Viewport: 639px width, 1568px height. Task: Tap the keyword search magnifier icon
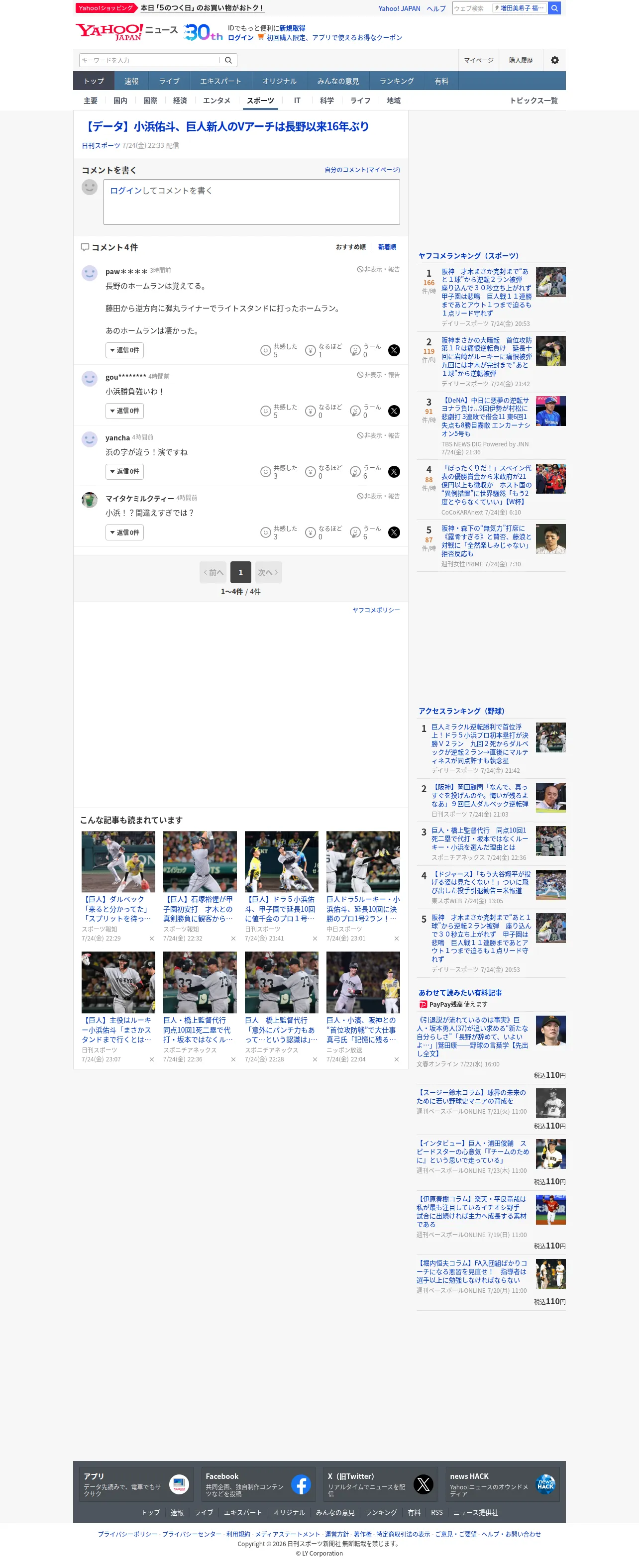click(x=229, y=60)
